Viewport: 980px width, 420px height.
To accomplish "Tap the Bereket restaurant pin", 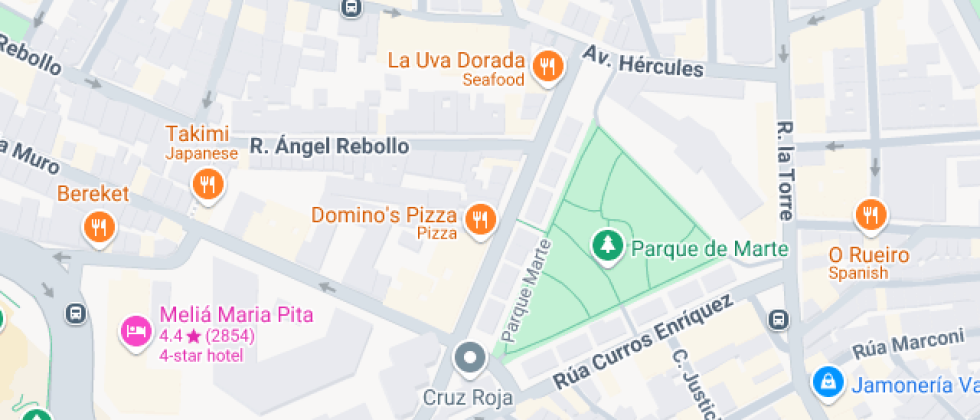I will (x=98, y=226).
